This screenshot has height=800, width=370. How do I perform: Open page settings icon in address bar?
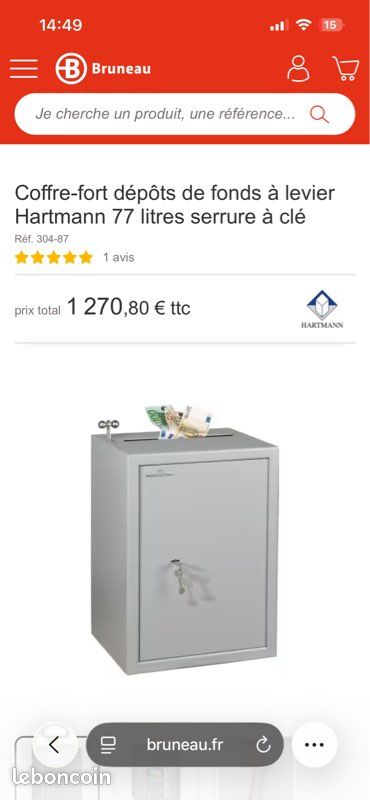(x=108, y=745)
